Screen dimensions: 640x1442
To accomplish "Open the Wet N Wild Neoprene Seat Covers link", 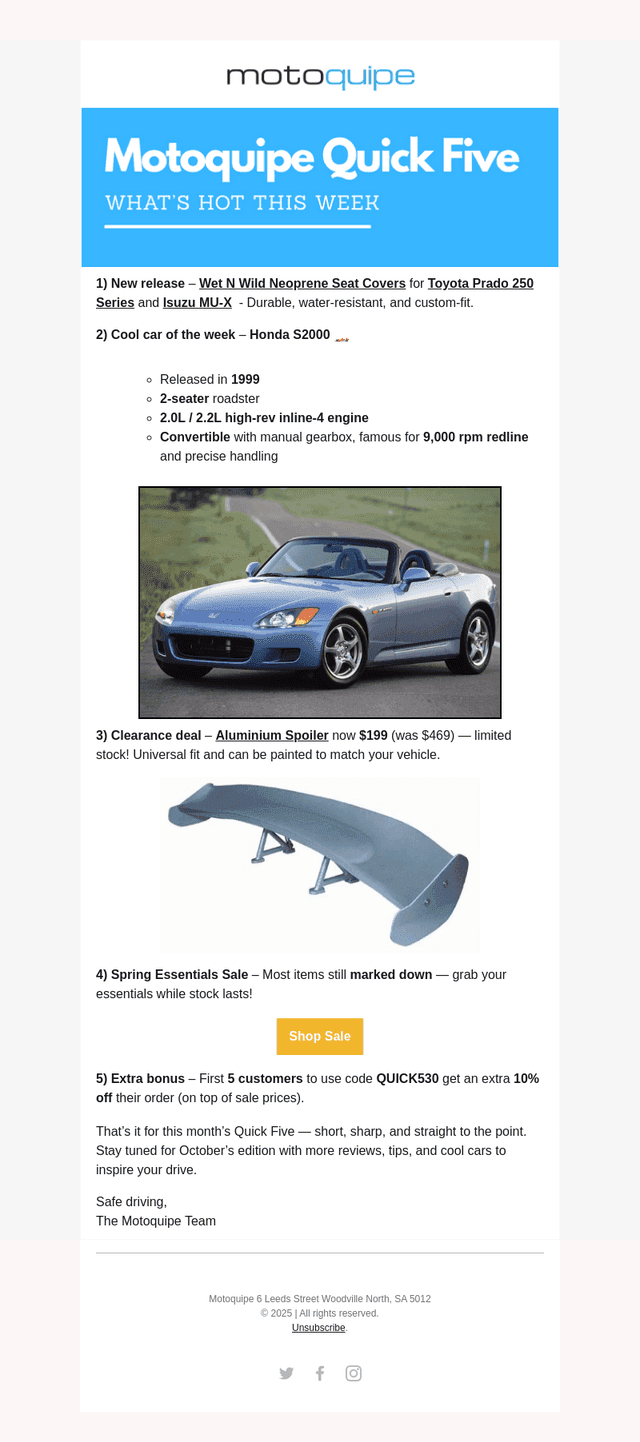I will click(302, 284).
